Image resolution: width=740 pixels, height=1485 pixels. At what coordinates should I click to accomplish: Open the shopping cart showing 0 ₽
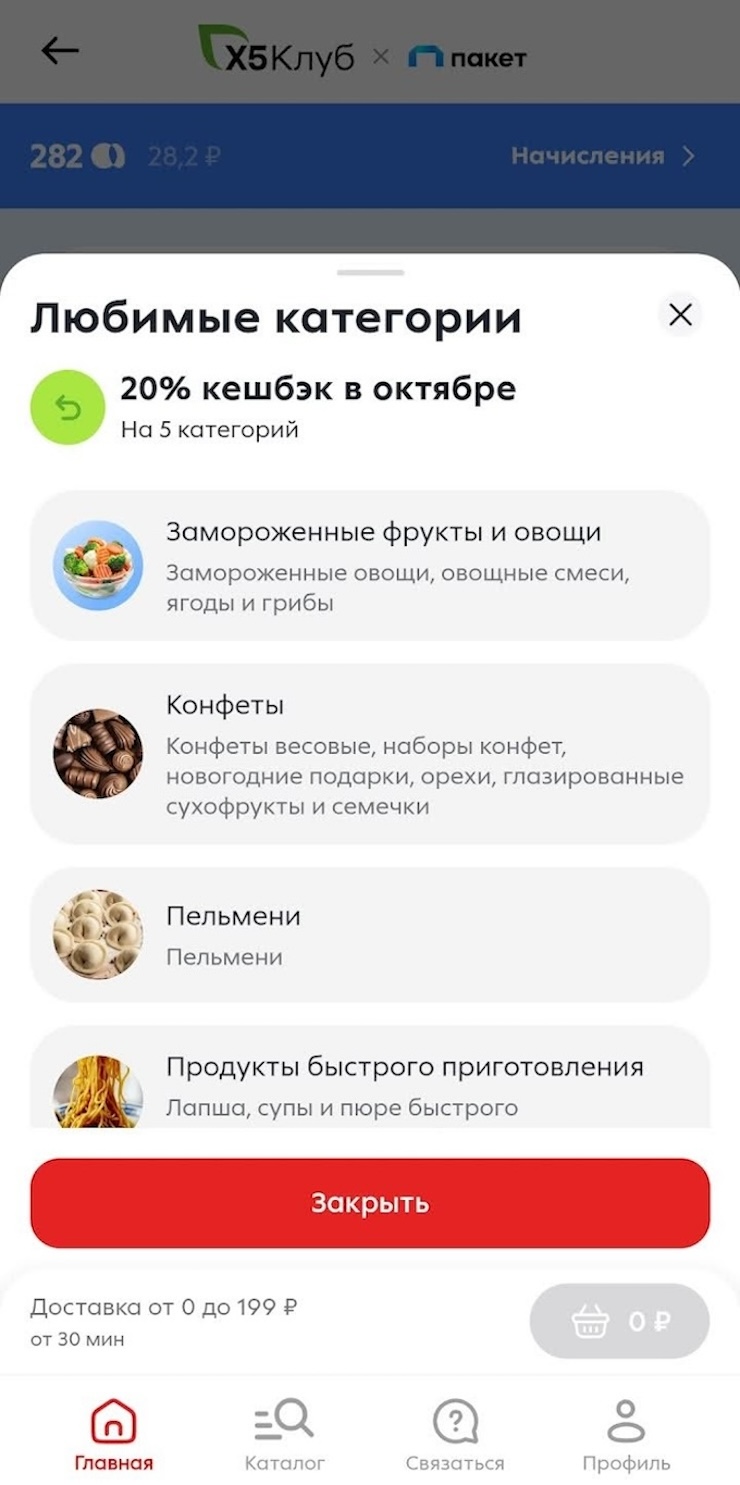619,1321
